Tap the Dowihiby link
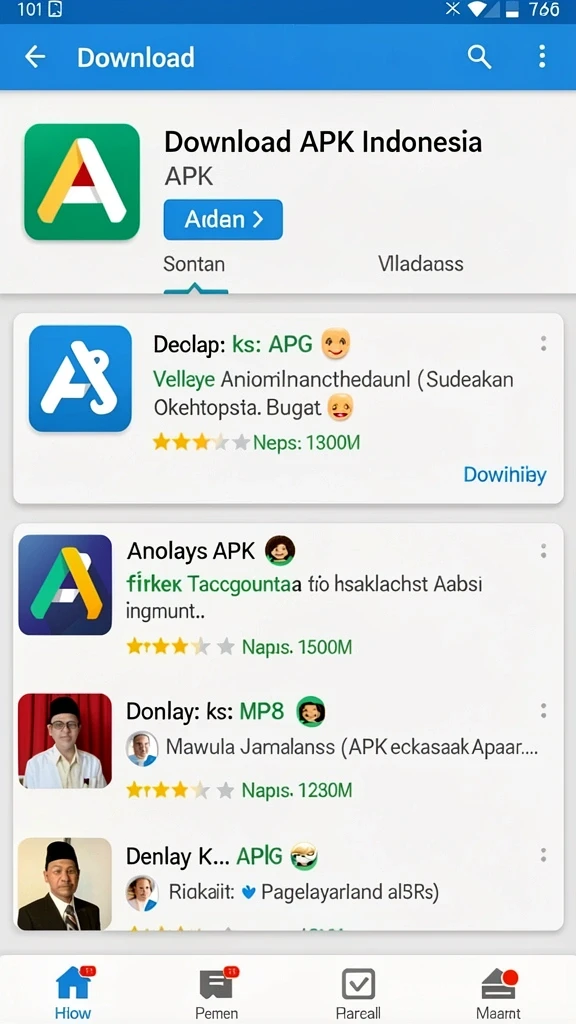 point(505,475)
